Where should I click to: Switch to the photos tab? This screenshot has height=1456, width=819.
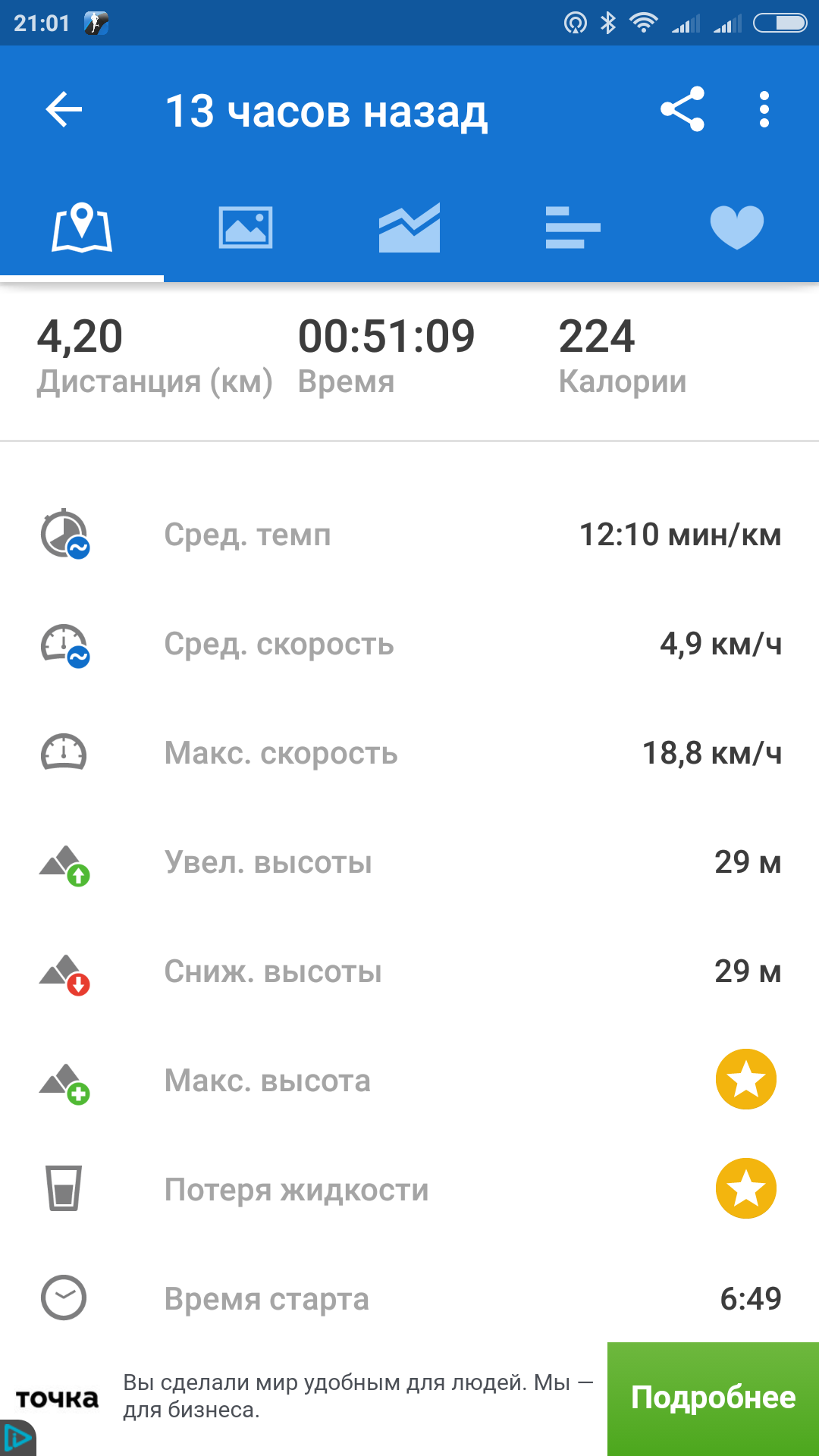pos(246,227)
